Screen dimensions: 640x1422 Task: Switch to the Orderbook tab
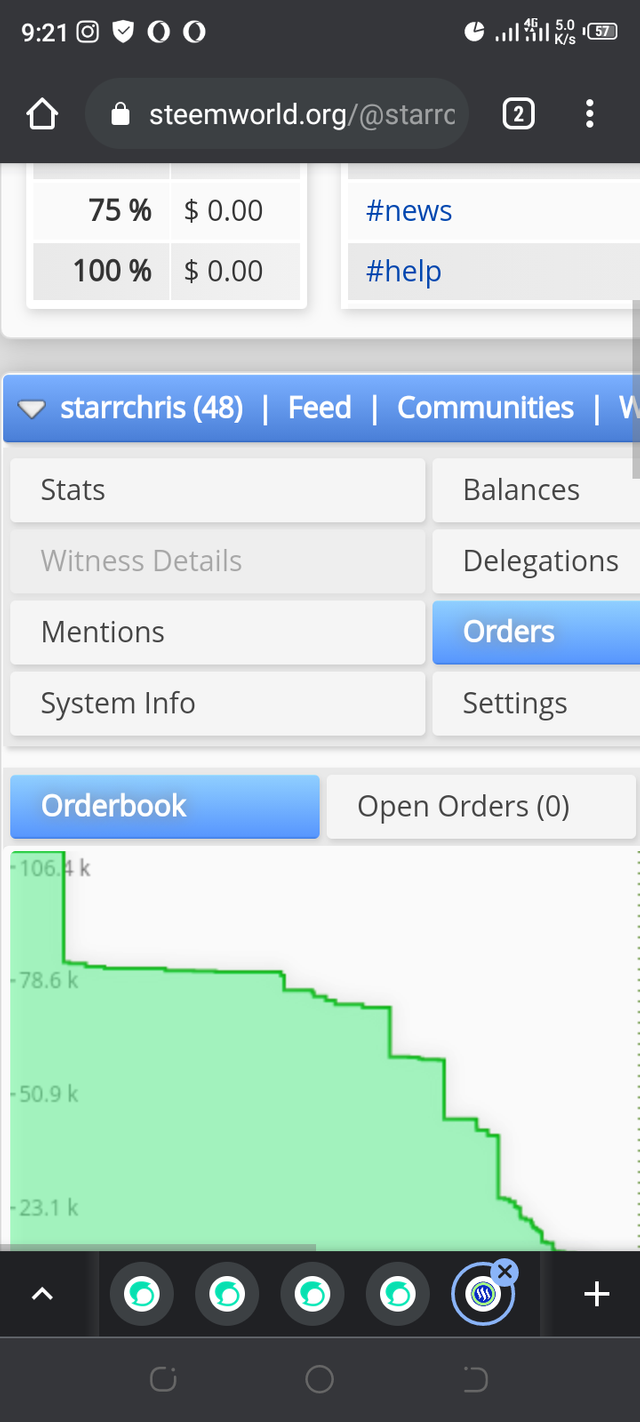pyautogui.click(x=165, y=806)
